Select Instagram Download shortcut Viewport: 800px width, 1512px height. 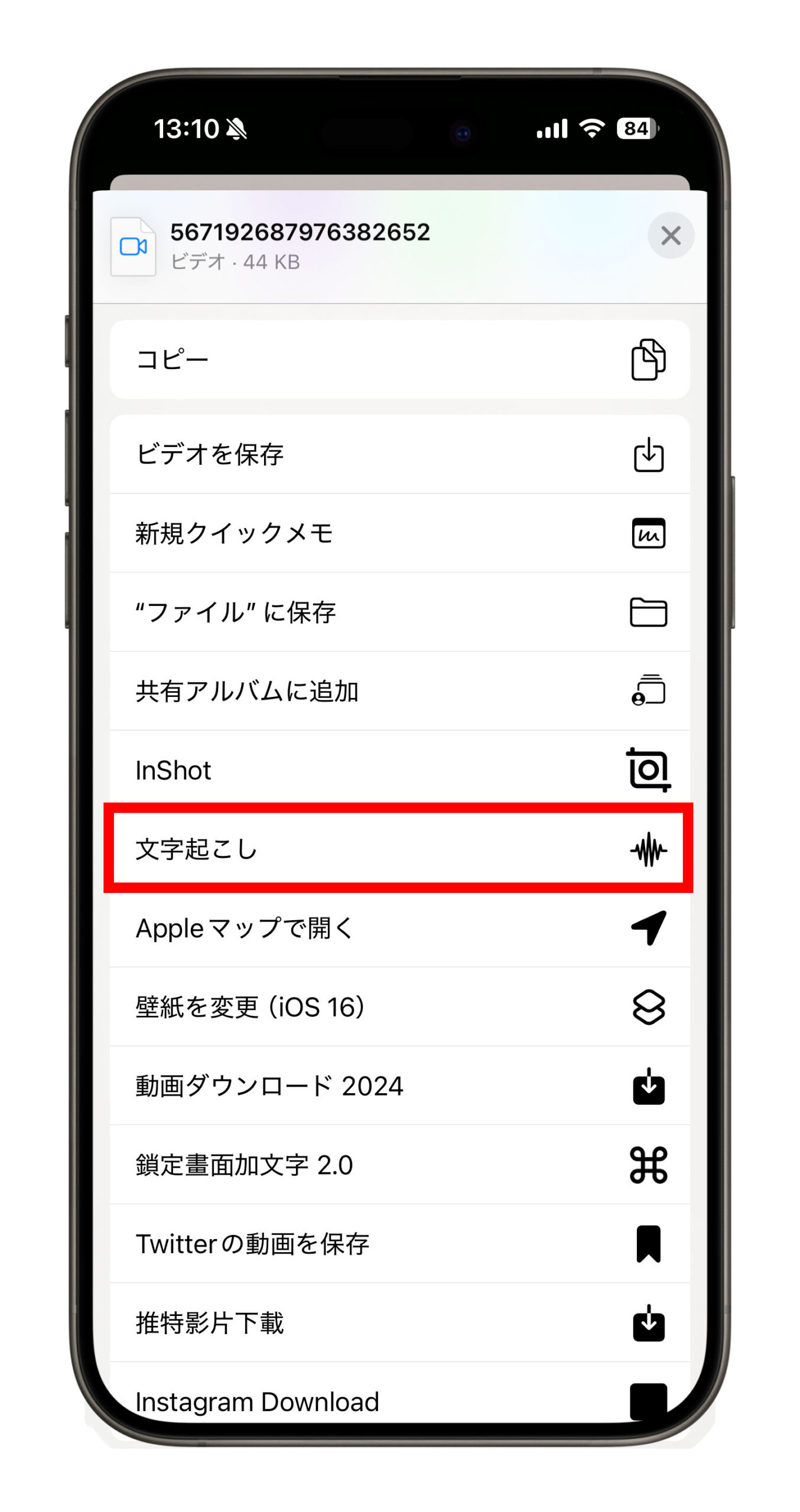click(399, 1401)
